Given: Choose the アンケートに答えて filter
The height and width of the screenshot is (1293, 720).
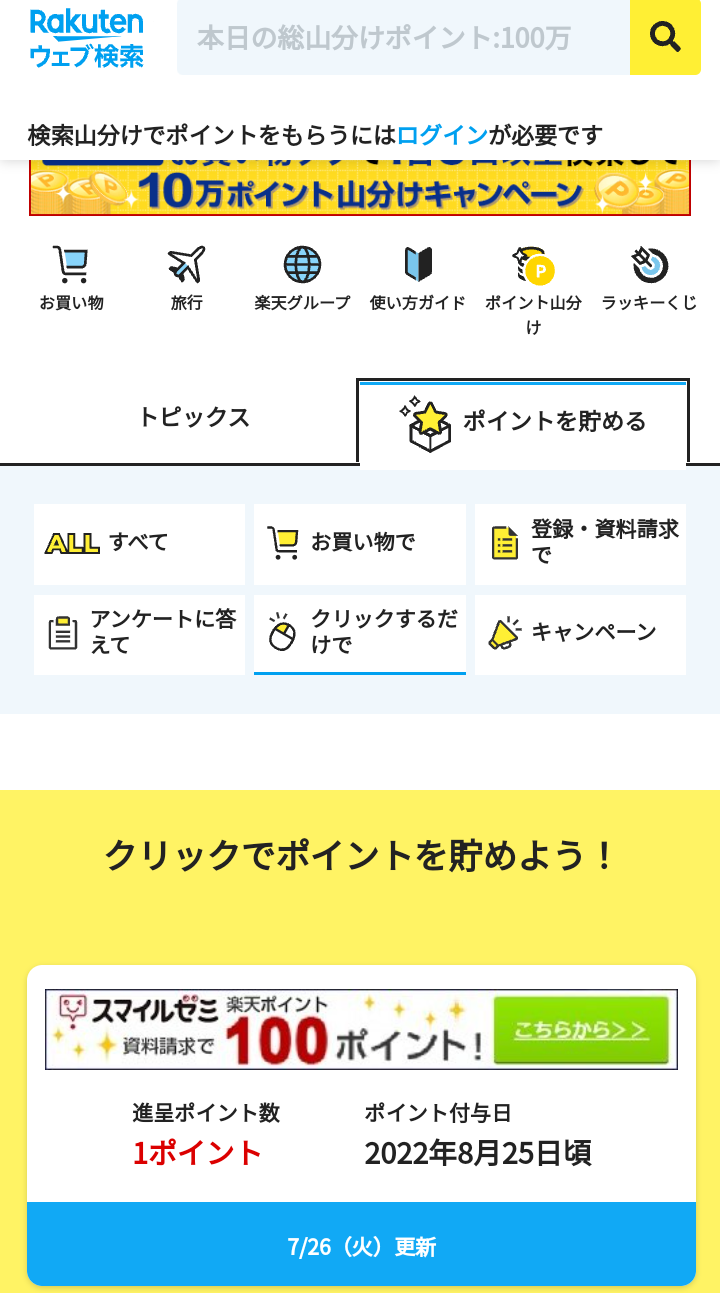Looking at the screenshot, I should point(139,634).
